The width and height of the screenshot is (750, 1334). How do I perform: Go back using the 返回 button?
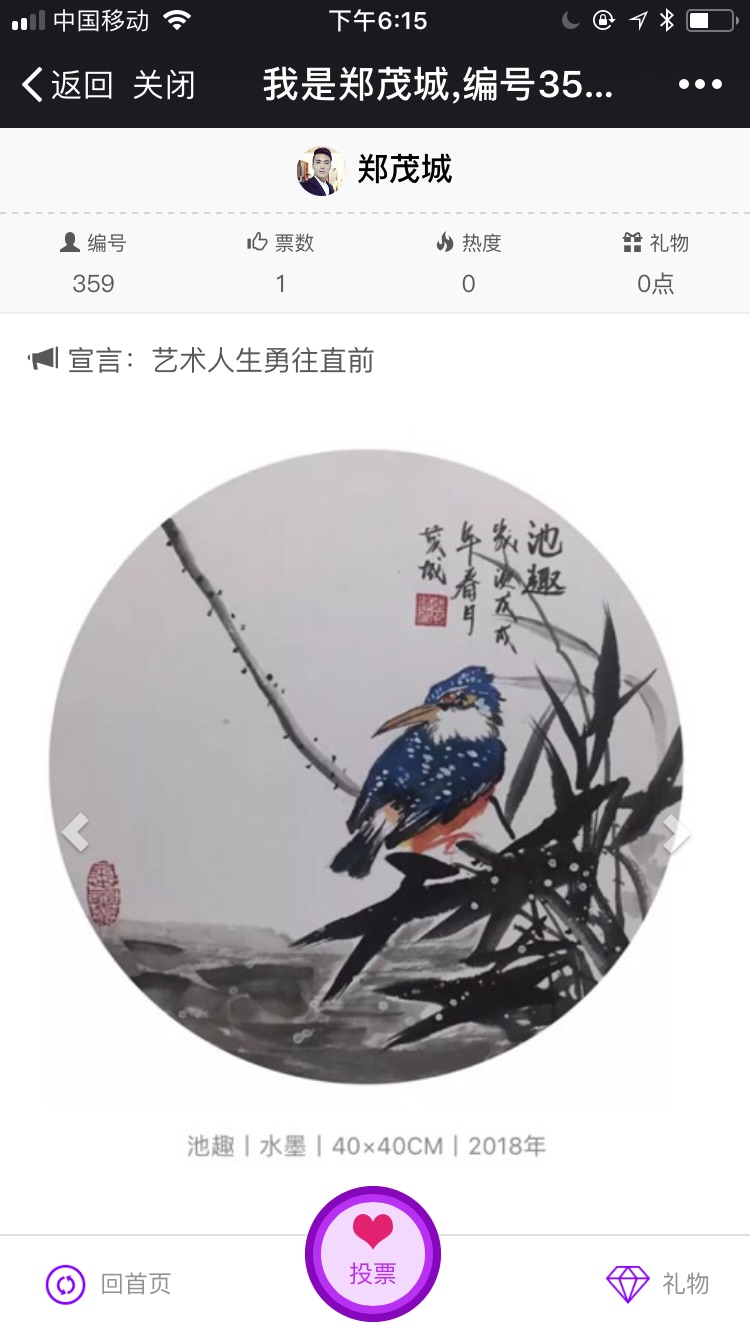(66, 85)
